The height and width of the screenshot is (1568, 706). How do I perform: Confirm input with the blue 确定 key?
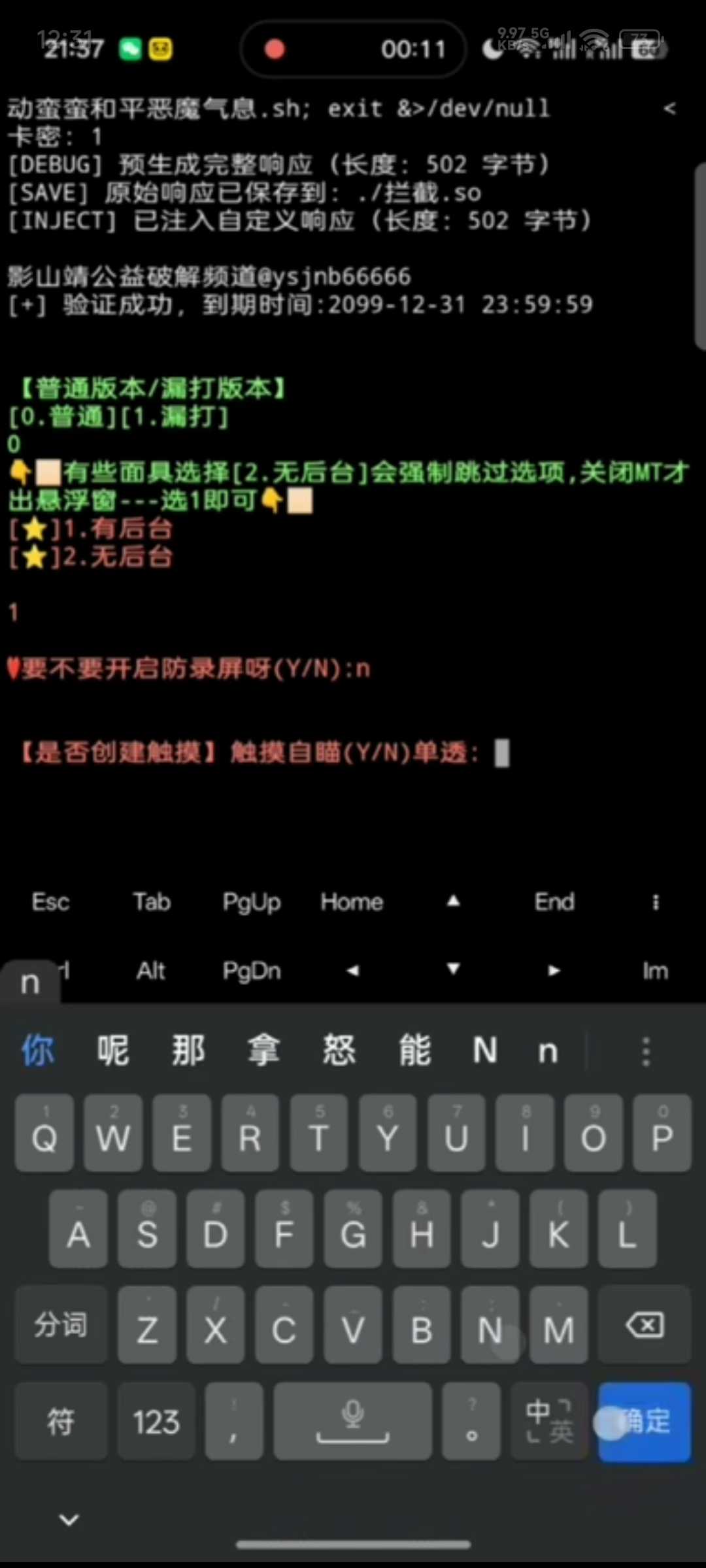coord(645,1422)
